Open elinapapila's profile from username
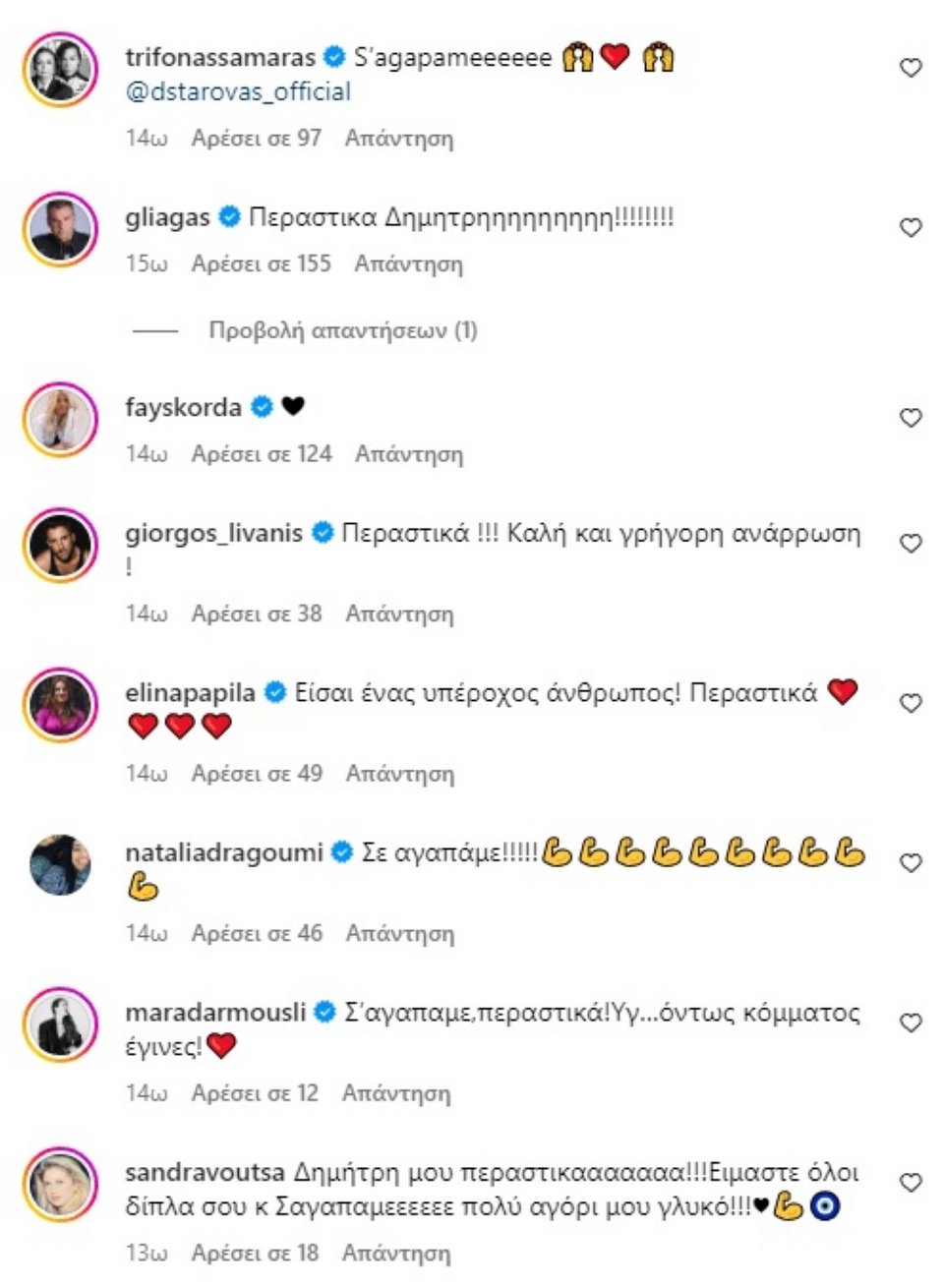 click(x=190, y=693)
